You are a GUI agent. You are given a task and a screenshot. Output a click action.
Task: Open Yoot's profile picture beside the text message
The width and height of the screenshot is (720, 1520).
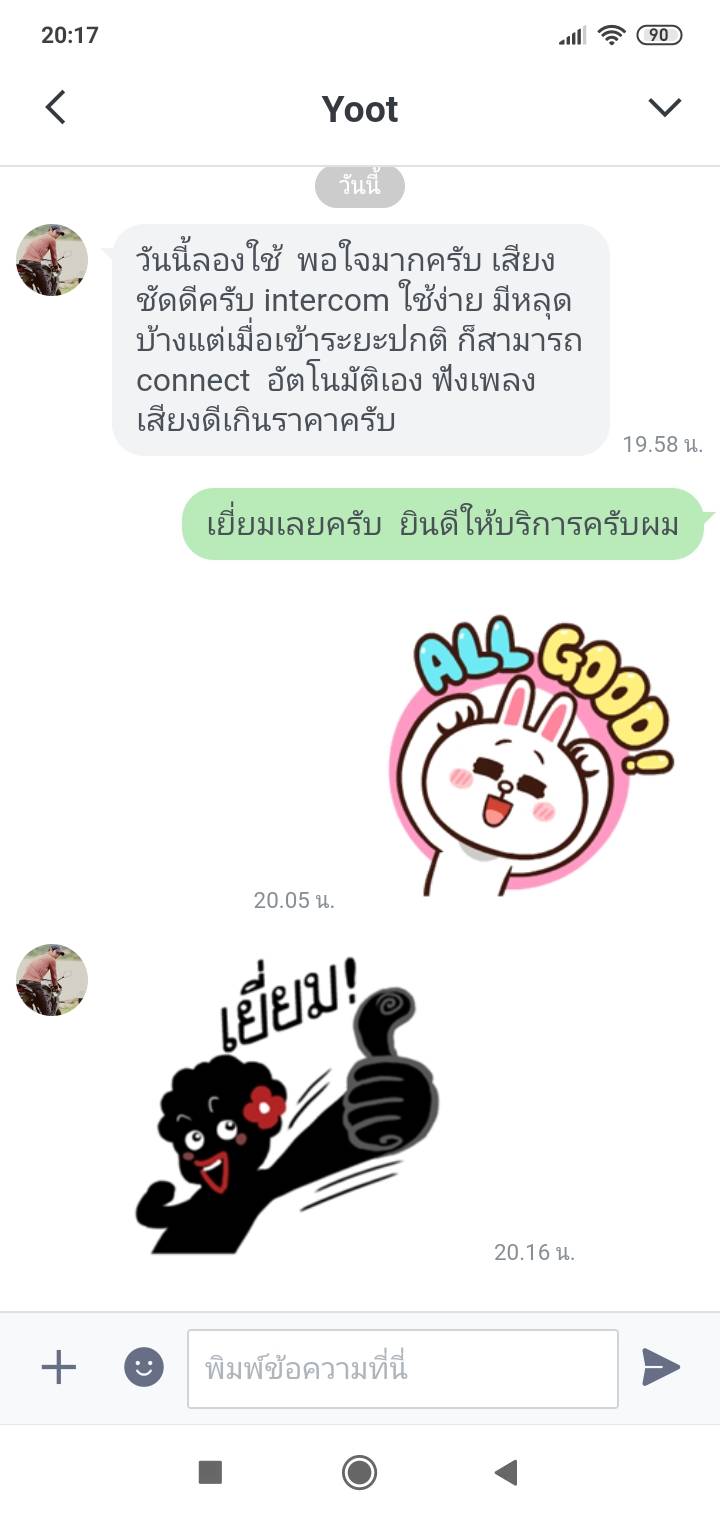tap(52, 260)
